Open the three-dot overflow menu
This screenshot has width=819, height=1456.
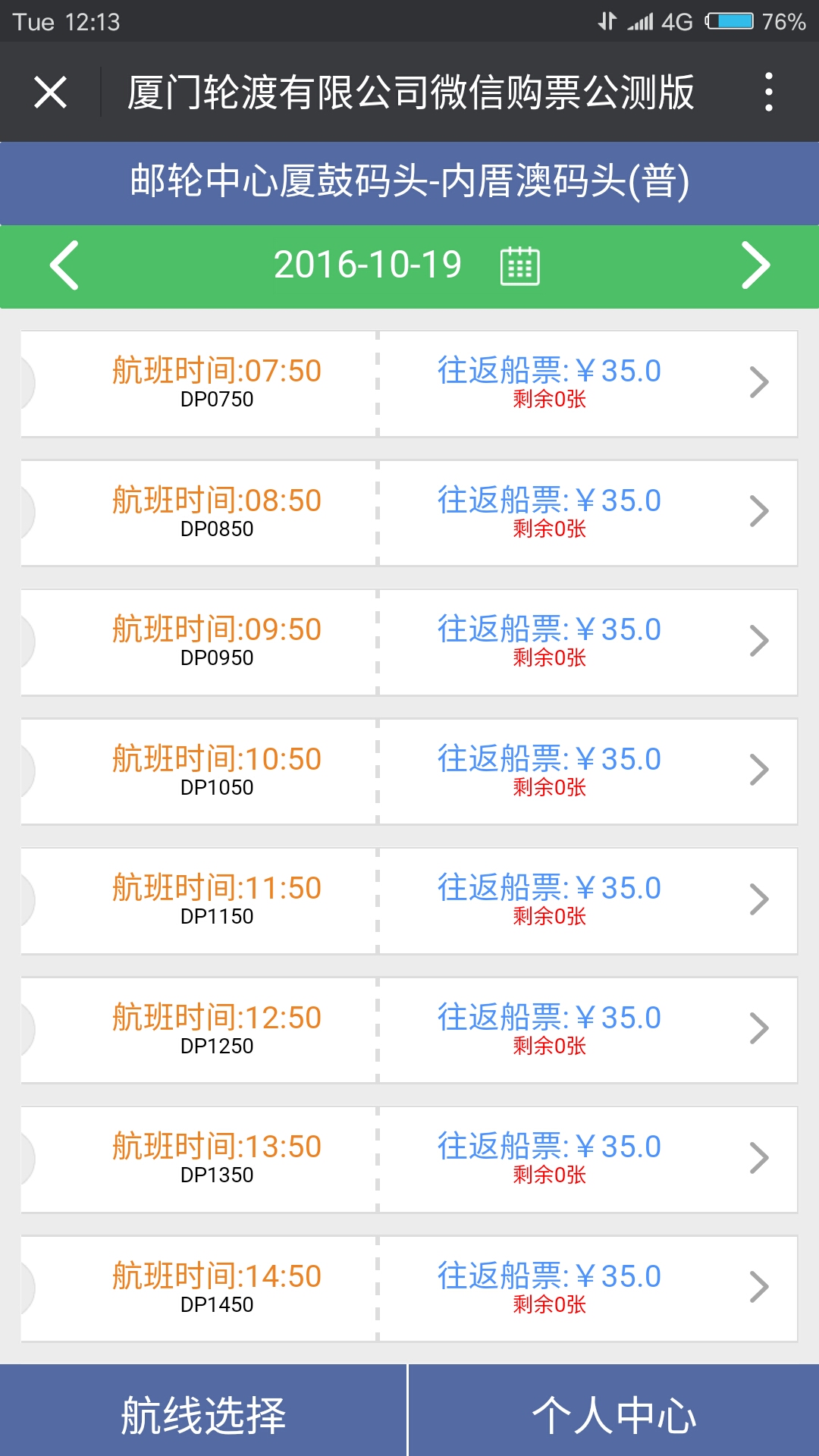pos(768,93)
